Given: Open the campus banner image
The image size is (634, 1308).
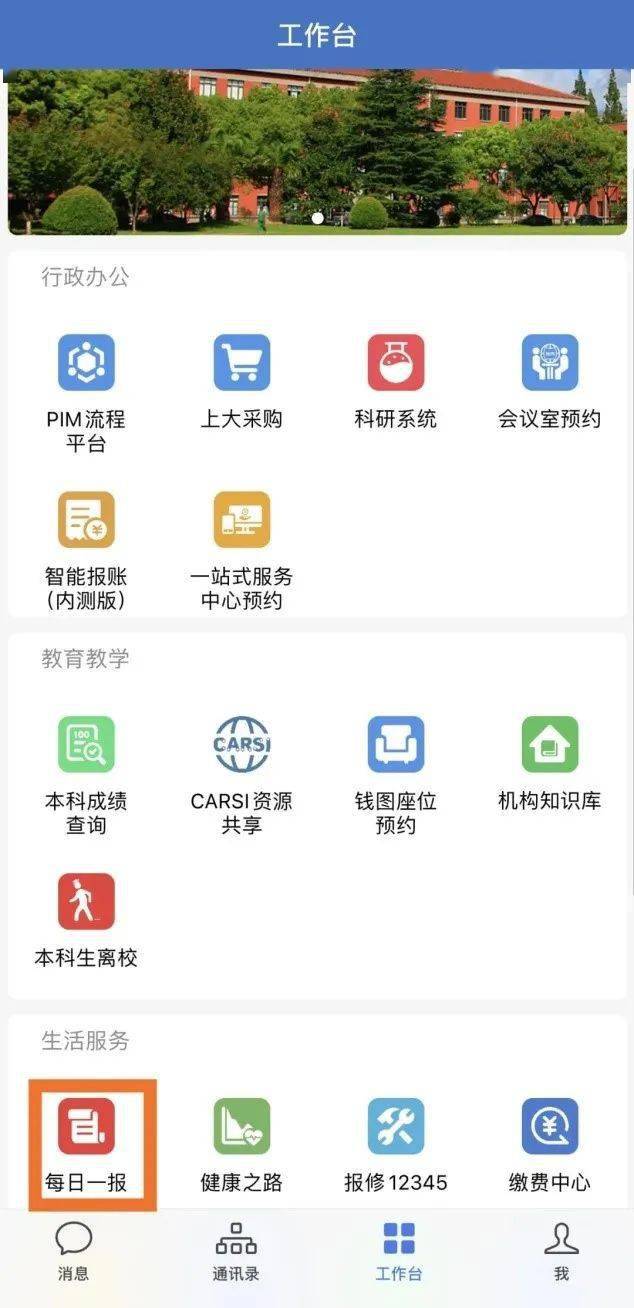Looking at the screenshot, I should 317,150.
